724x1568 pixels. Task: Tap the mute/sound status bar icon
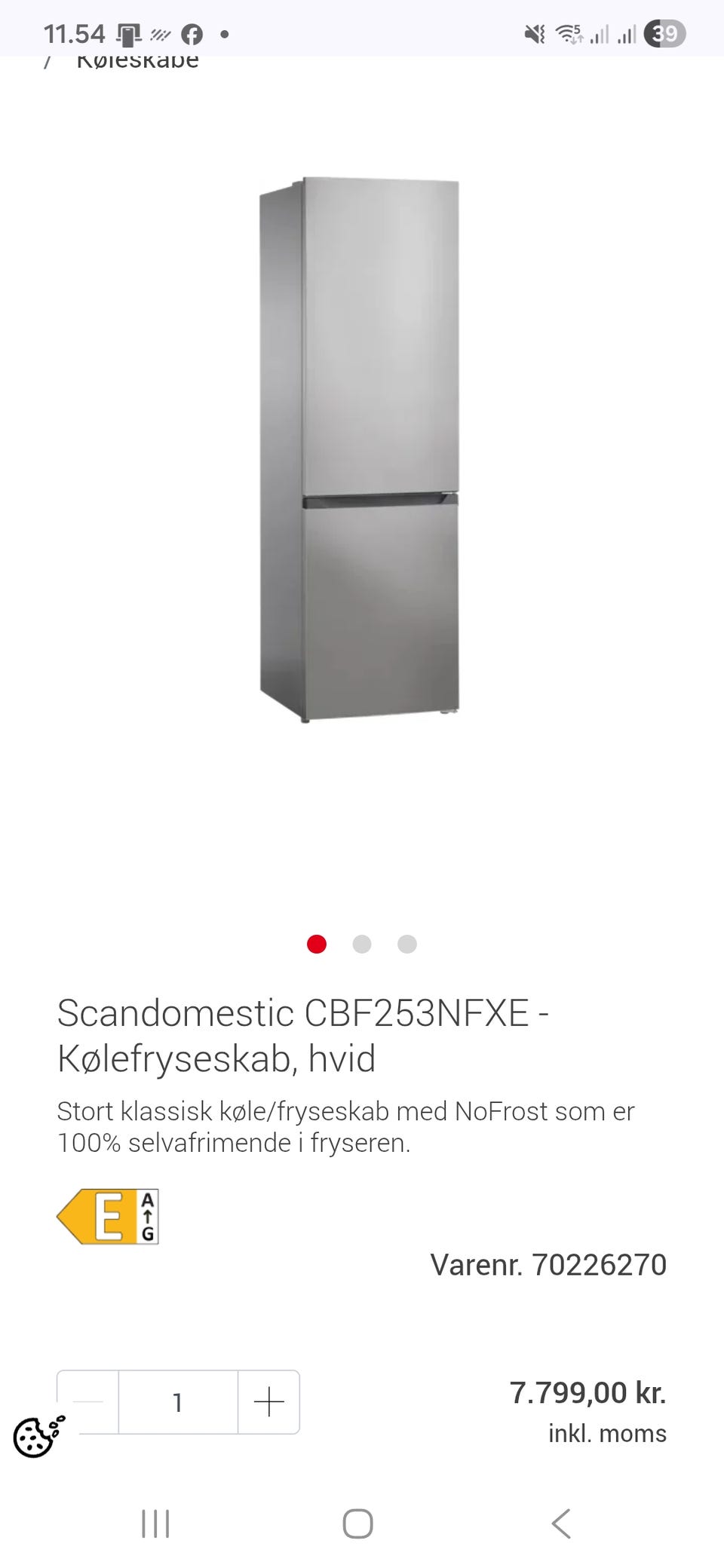[532, 34]
